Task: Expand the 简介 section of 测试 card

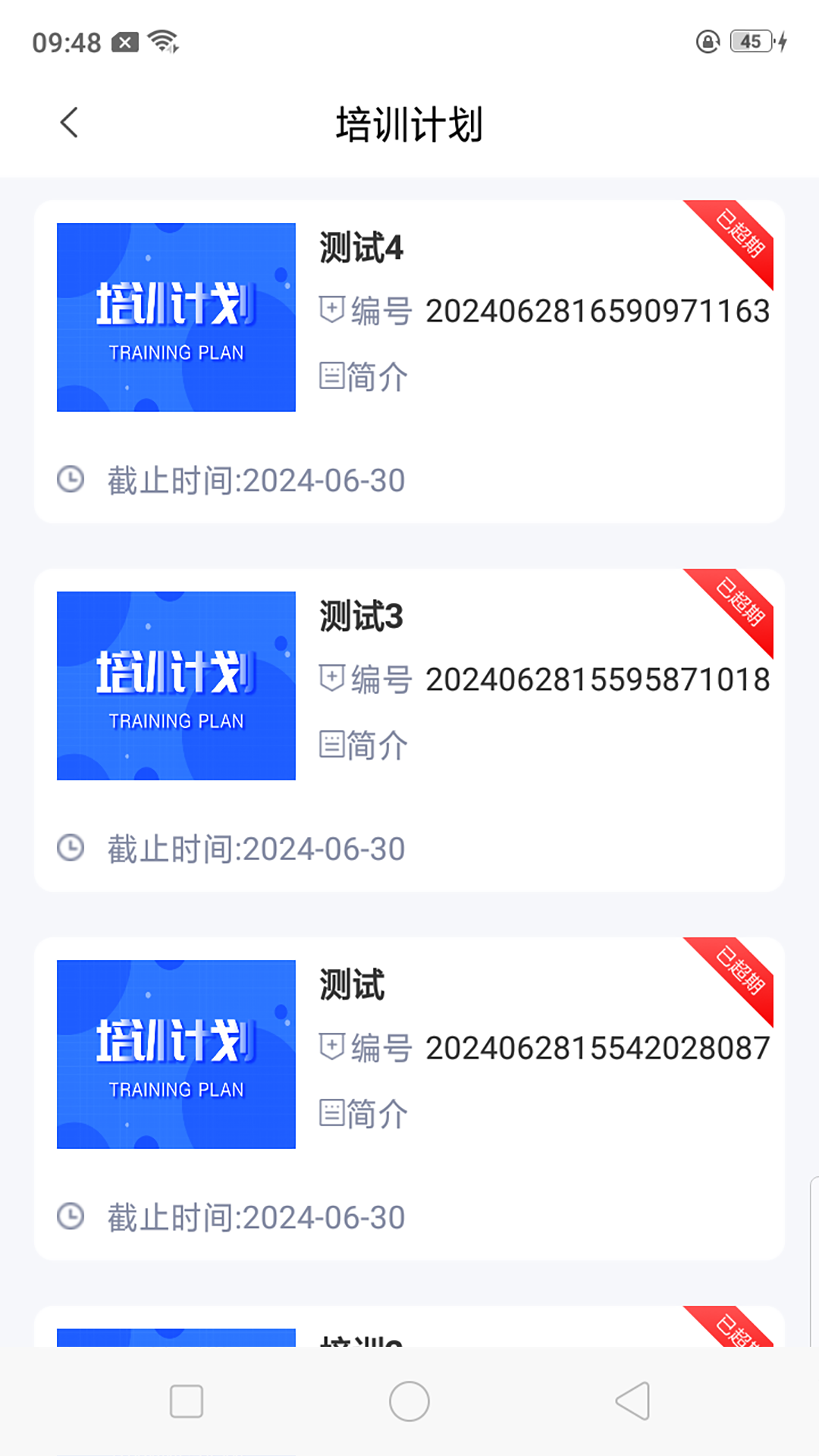Action: click(362, 1112)
